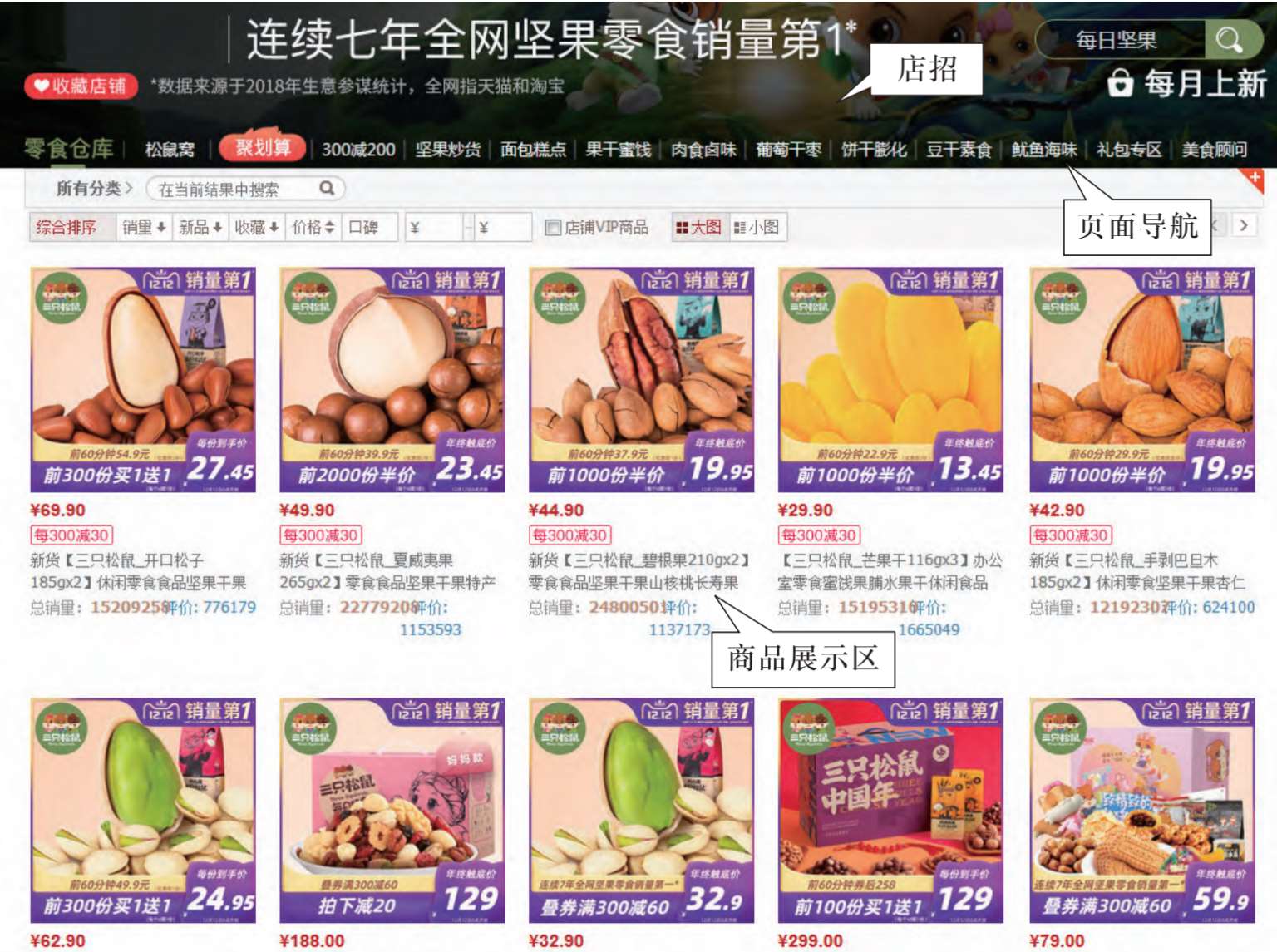Open the 开口松子 product priced ¥69.90
This screenshot has width=1277, height=952.
pyautogui.click(x=143, y=380)
